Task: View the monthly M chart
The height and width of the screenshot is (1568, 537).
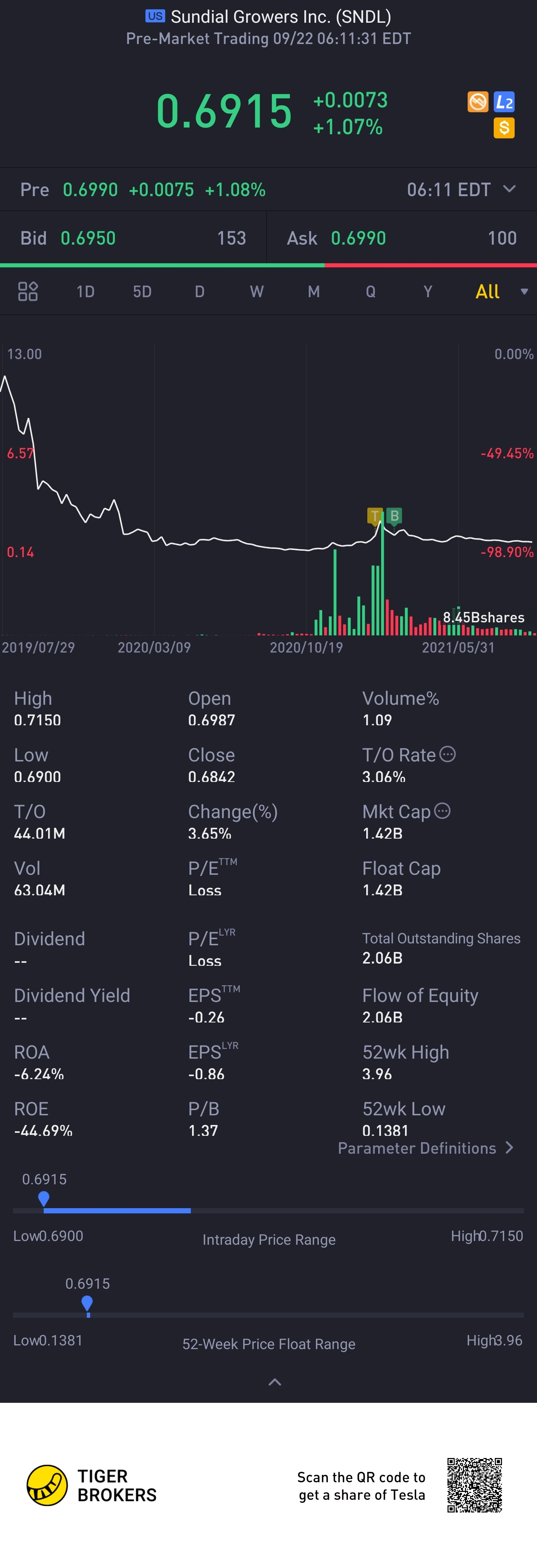Action: [x=314, y=292]
